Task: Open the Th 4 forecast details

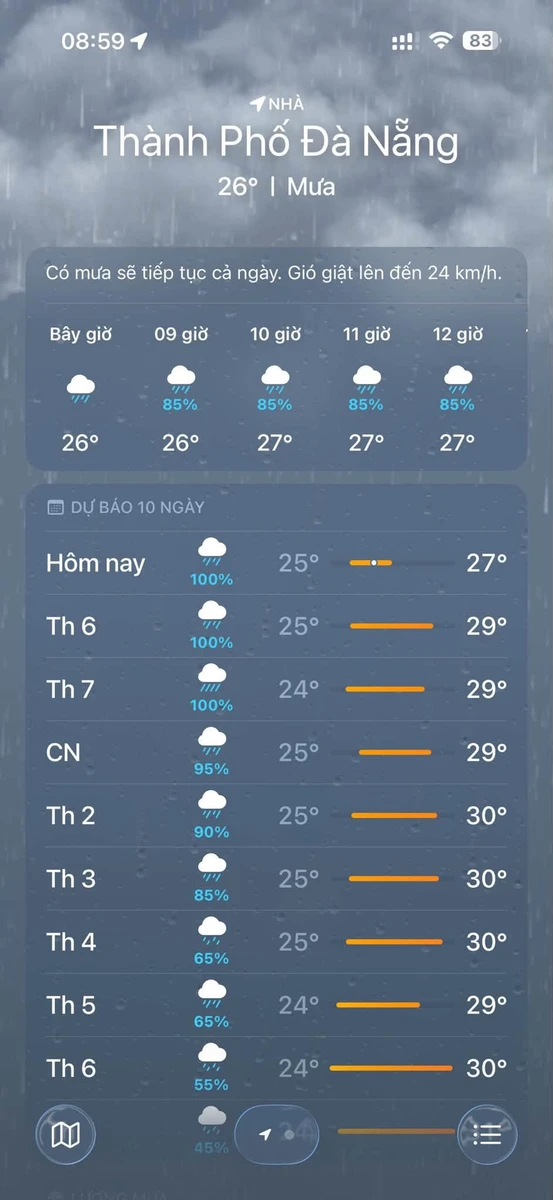Action: tap(276, 941)
